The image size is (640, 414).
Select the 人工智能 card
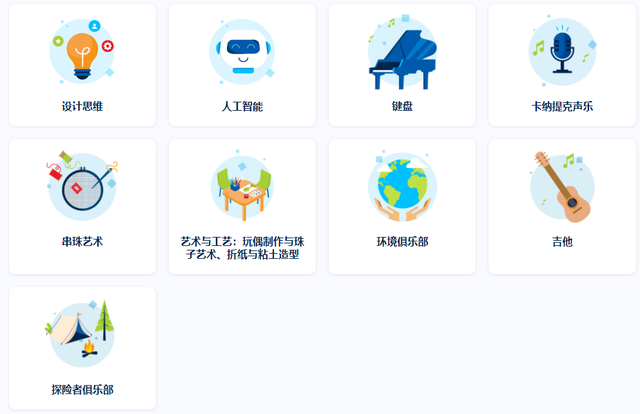(x=242, y=65)
